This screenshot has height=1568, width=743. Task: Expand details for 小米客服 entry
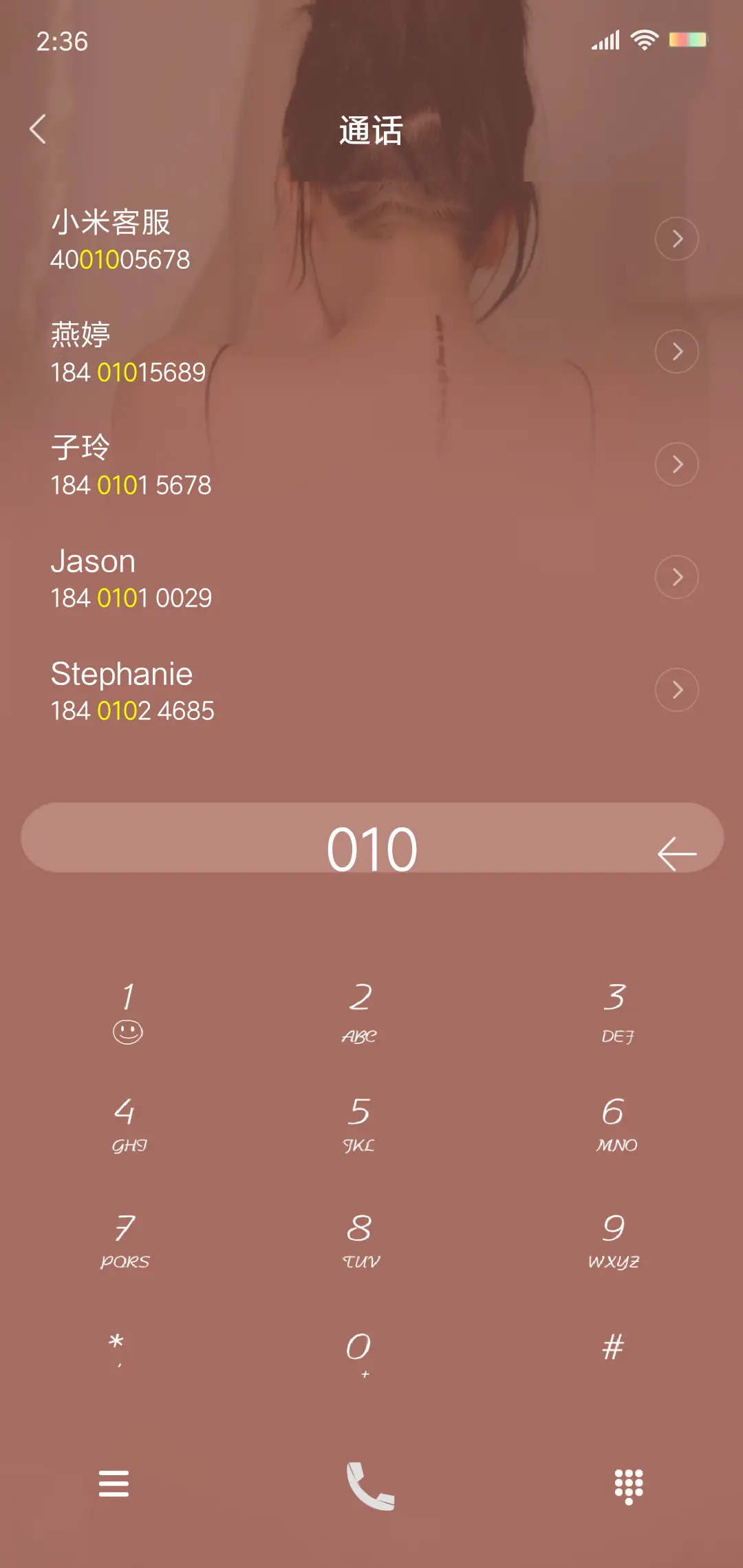(x=677, y=239)
